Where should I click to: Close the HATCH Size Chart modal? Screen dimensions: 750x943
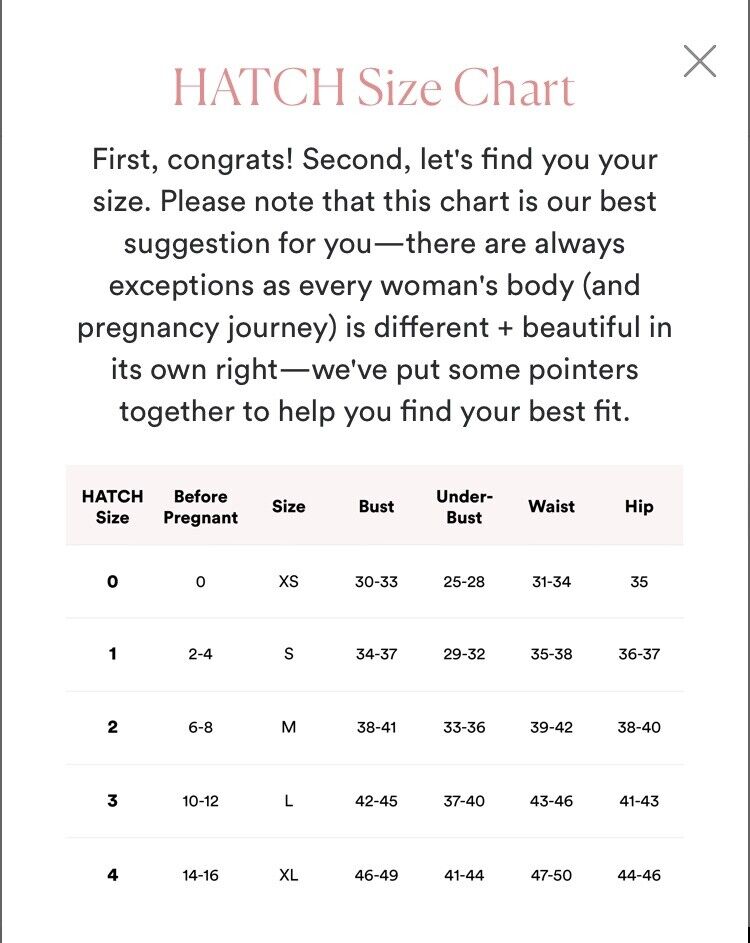(x=698, y=61)
